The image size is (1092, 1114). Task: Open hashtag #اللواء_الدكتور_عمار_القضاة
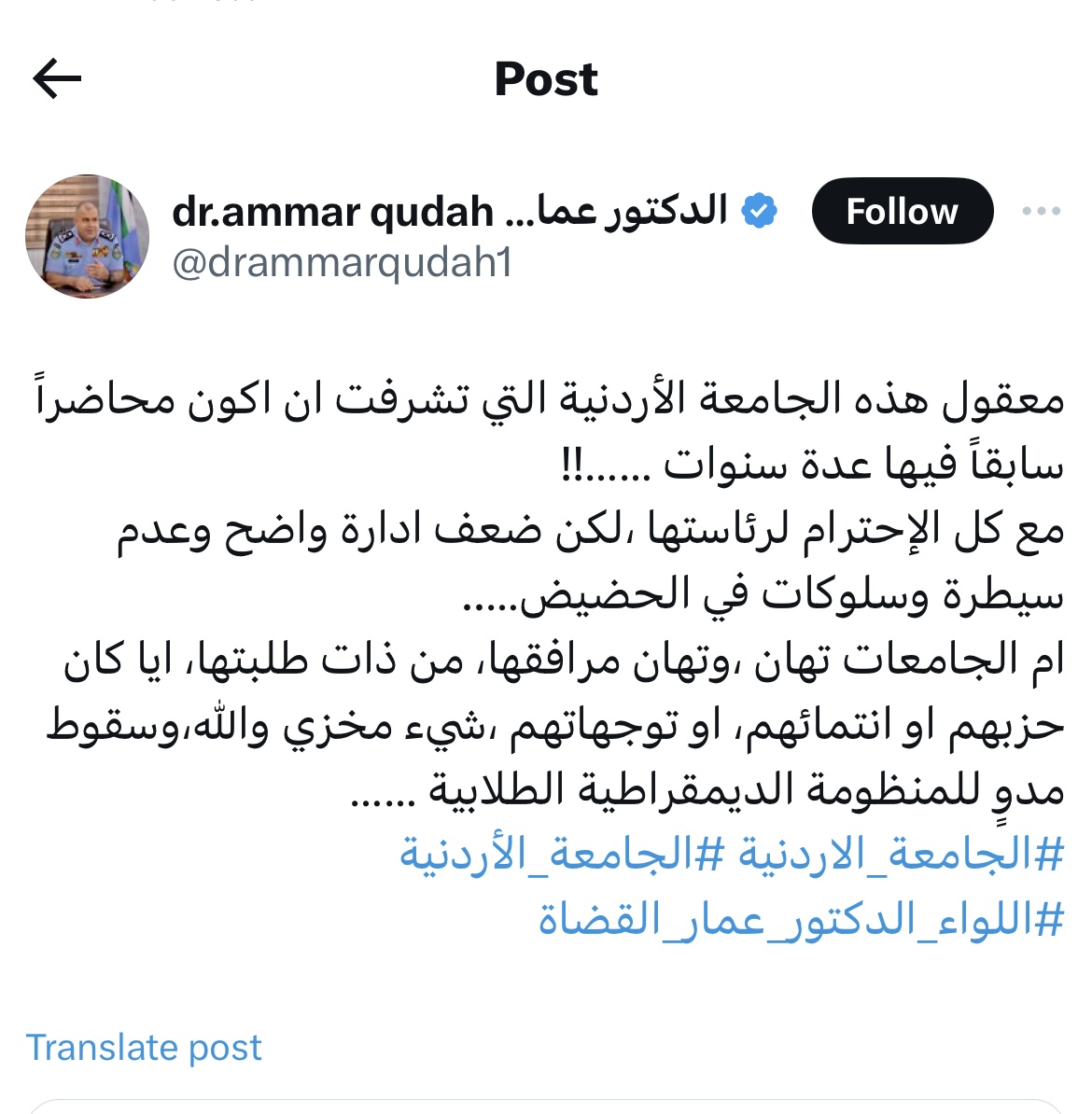coord(801,920)
